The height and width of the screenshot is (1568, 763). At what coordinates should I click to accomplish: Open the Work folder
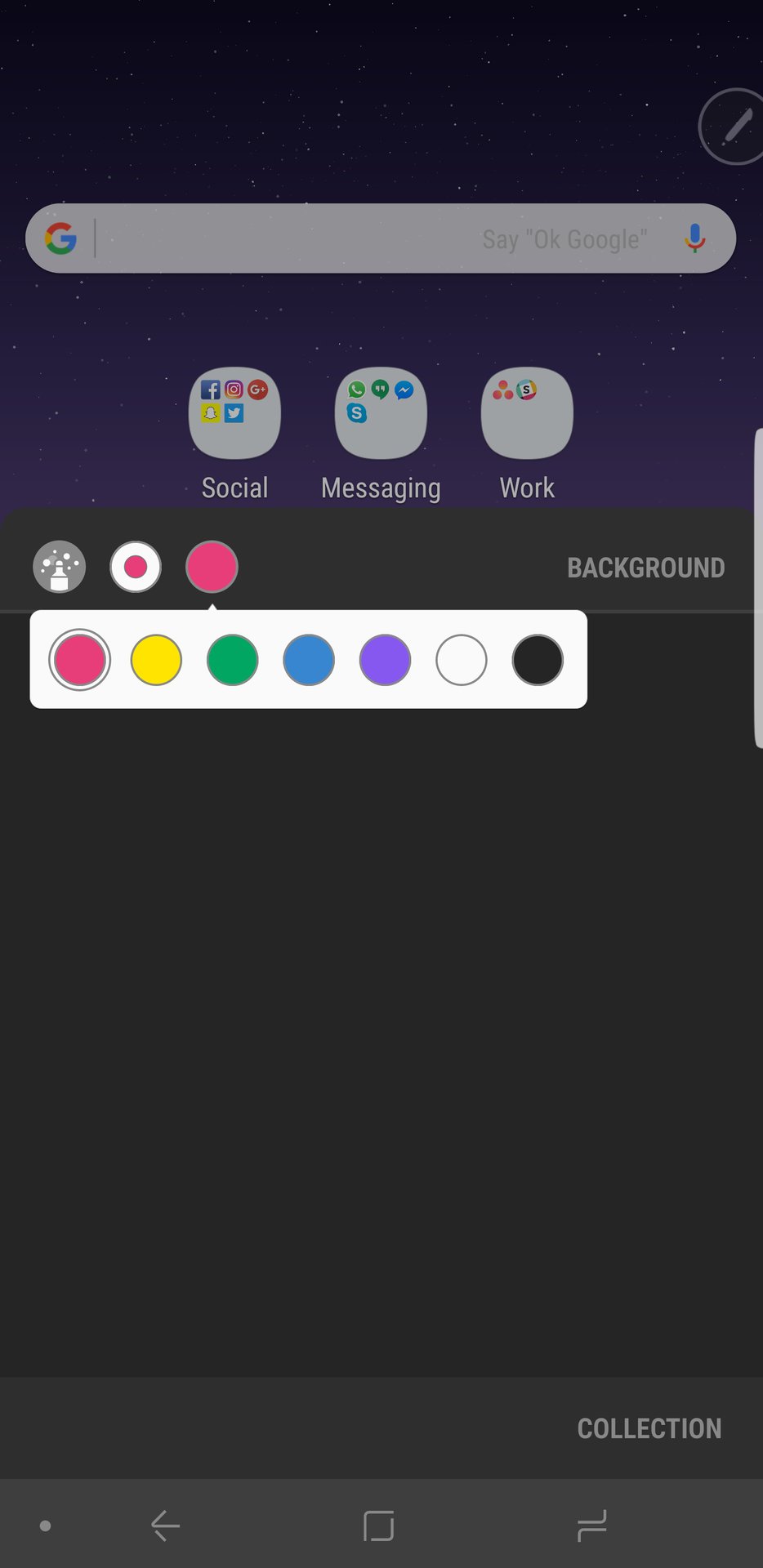[x=527, y=413]
